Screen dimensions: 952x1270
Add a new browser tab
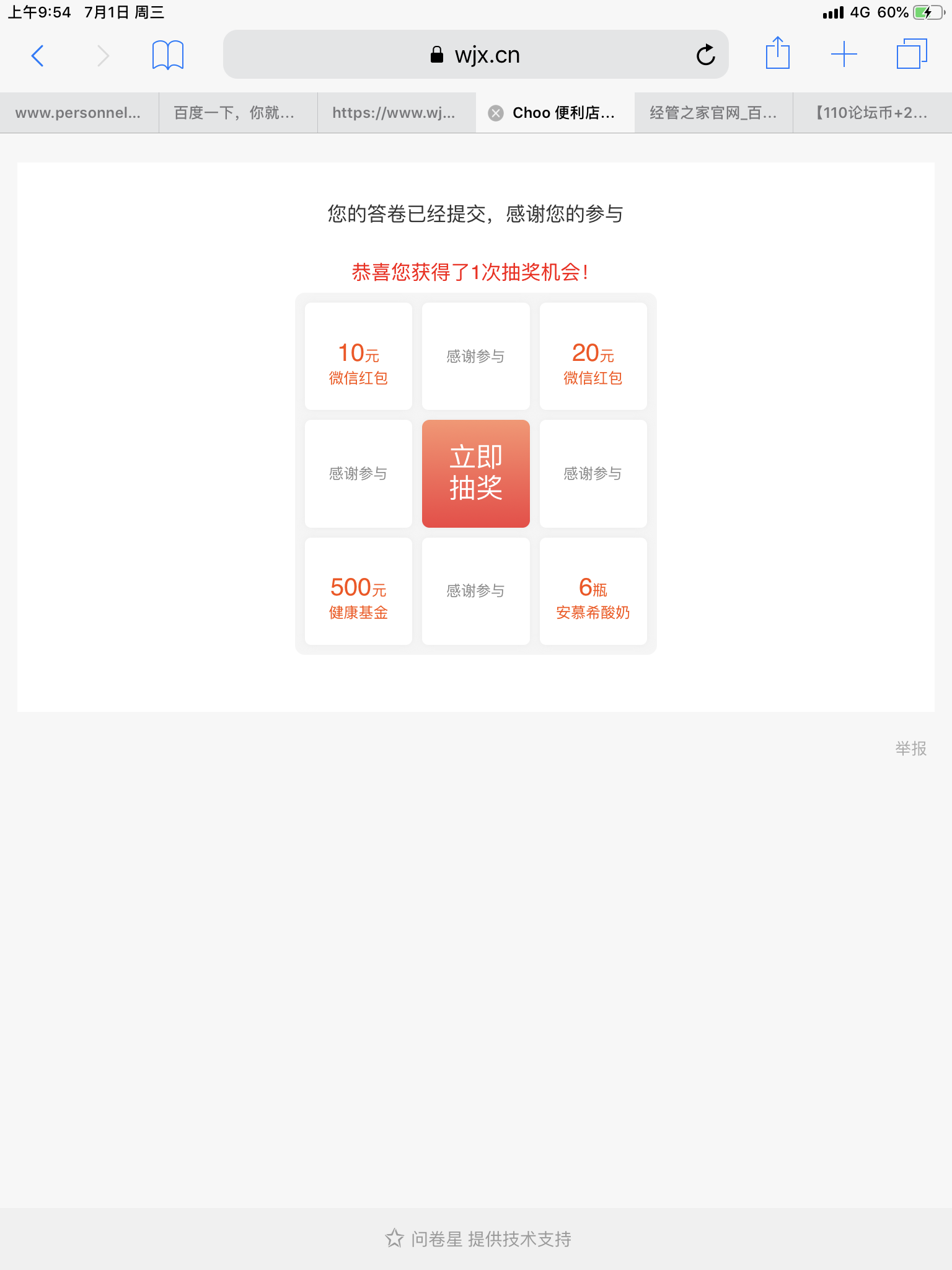tap(844, 55)
